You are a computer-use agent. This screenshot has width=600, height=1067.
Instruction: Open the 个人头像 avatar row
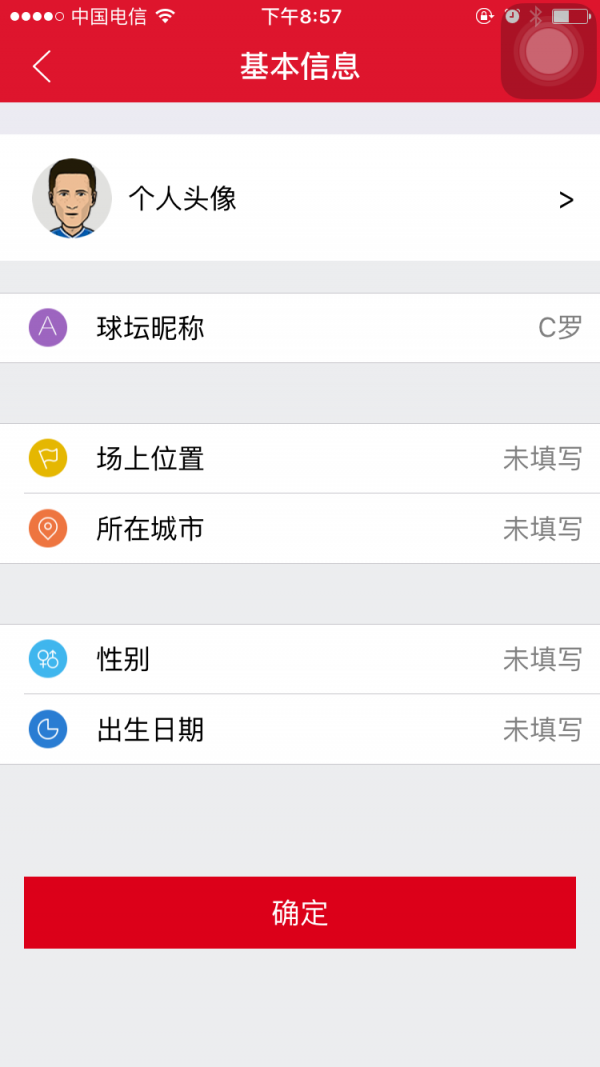click(300, 198)
